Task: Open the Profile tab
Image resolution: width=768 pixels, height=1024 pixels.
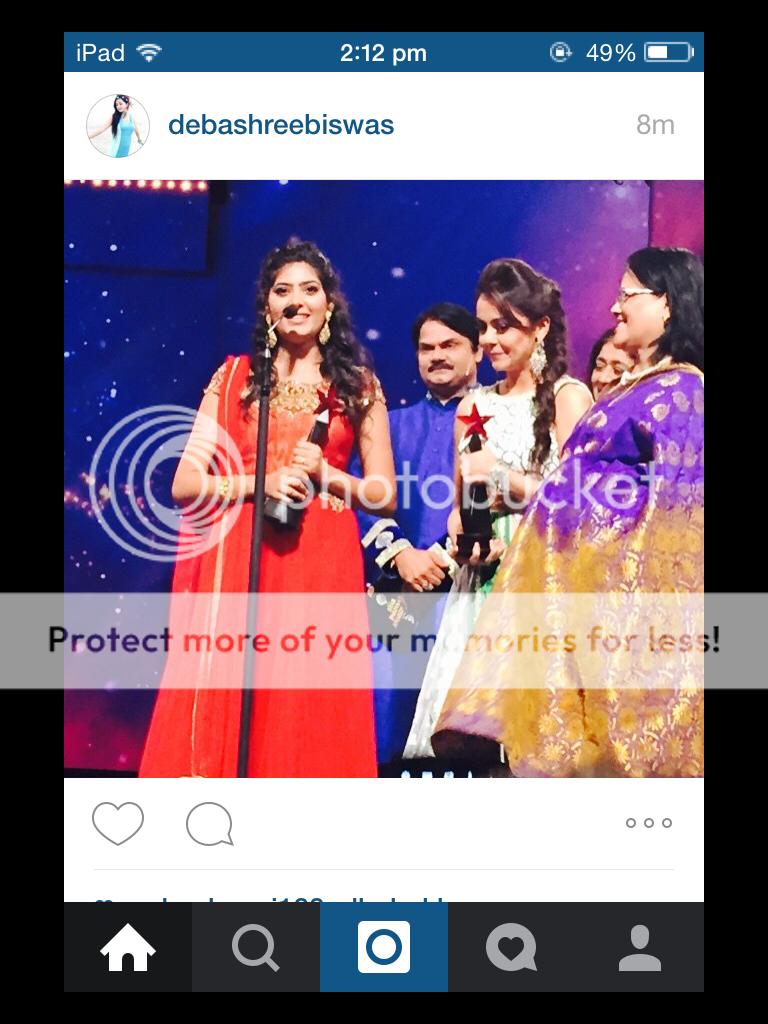Action: point(640,947)
